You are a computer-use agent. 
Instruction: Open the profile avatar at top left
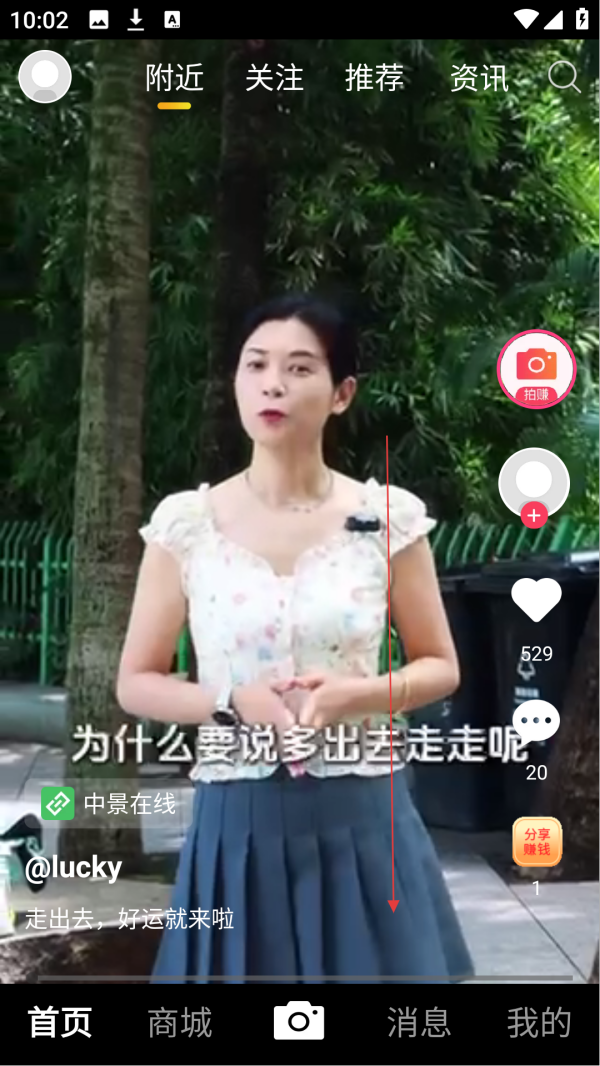click(x=45, y=77)
